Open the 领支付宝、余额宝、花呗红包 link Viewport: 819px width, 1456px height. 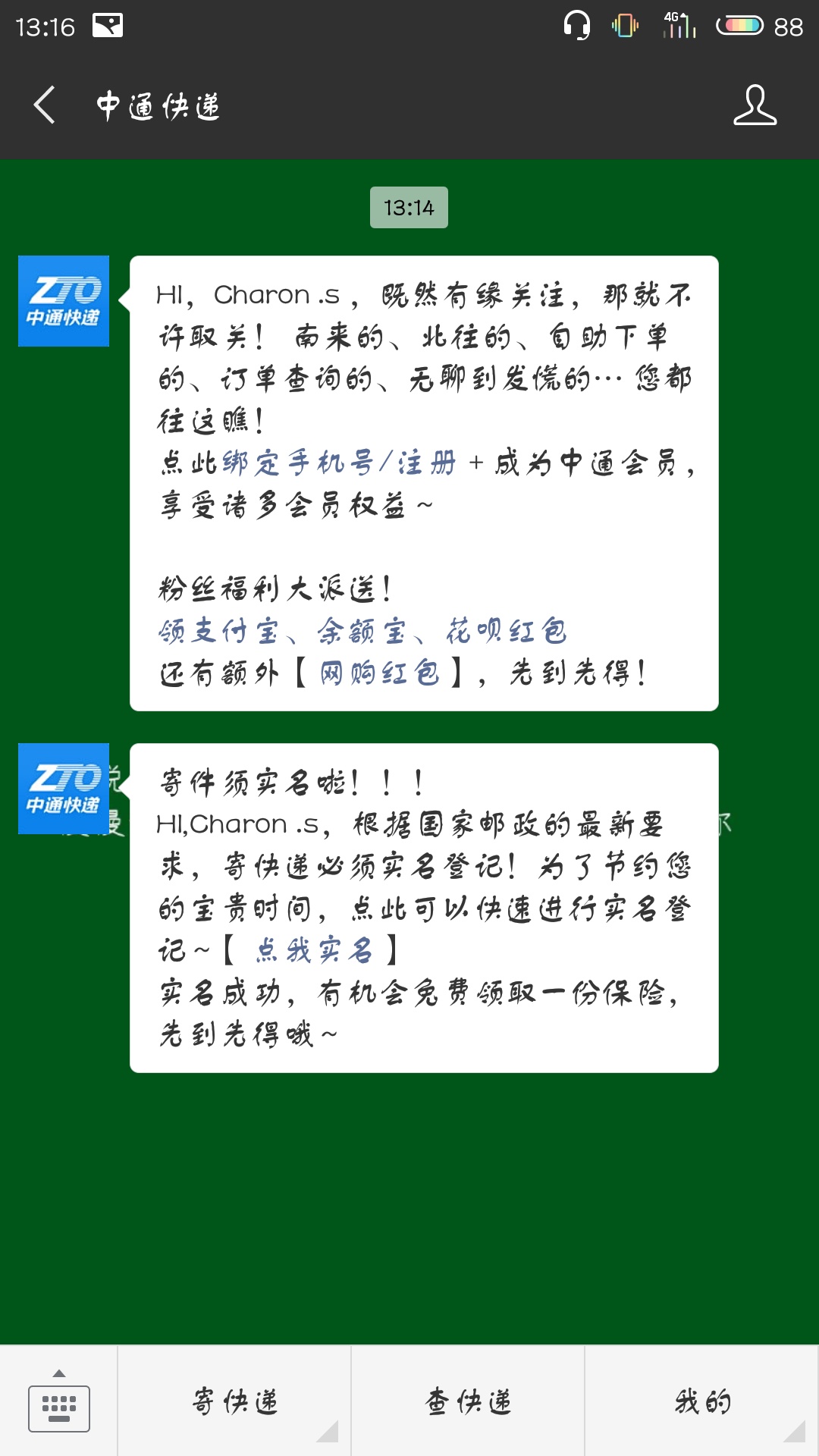362,631
